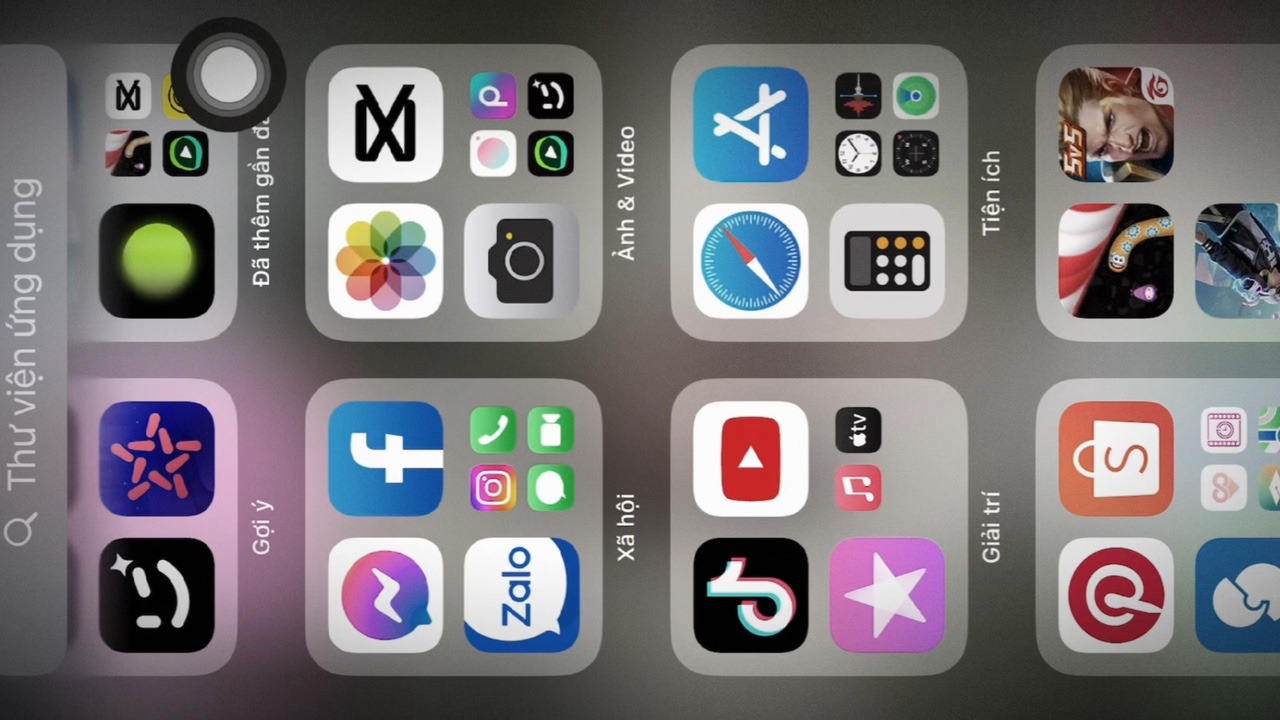Open the Calculator app
The image size is (1280, 720).
point(887,261)
